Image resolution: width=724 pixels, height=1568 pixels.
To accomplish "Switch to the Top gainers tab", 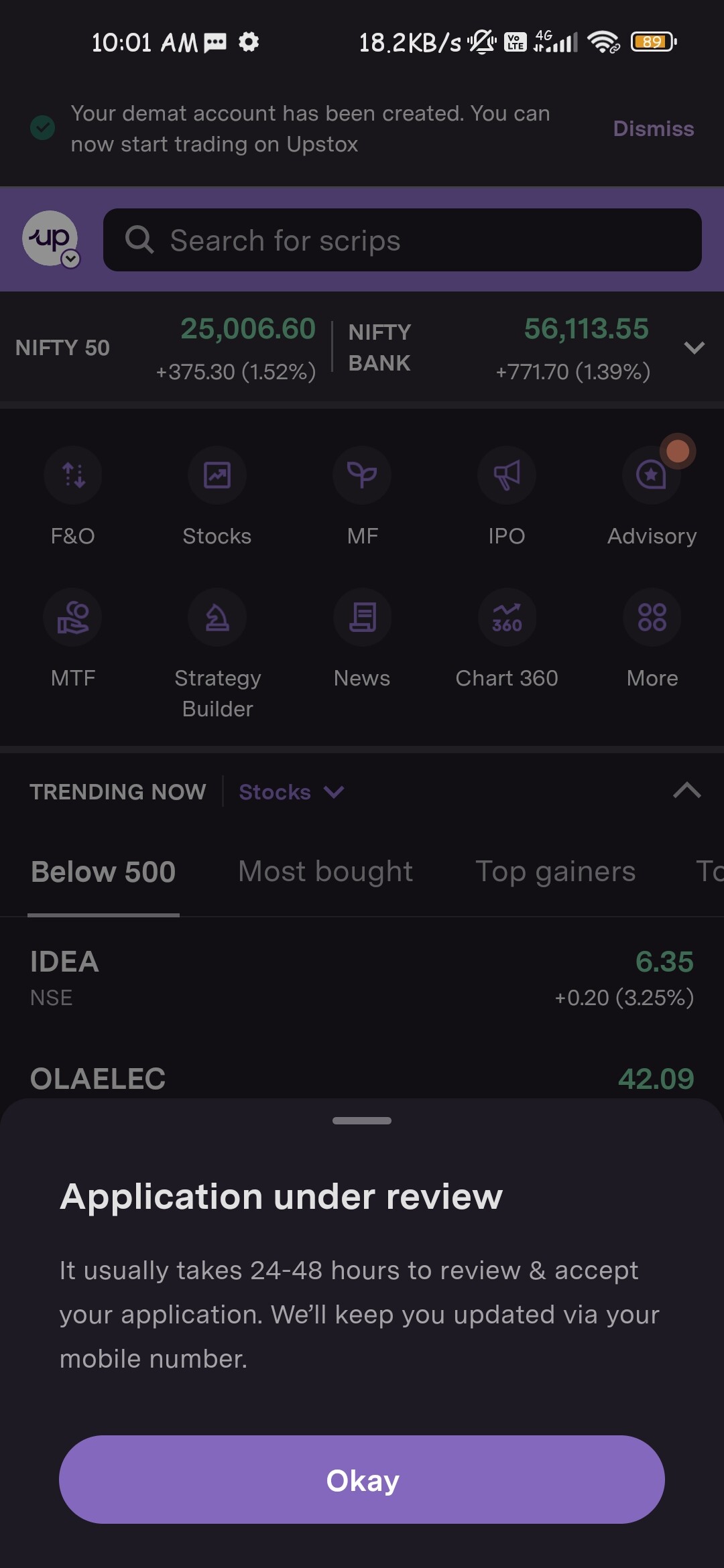I will [555, 872].
